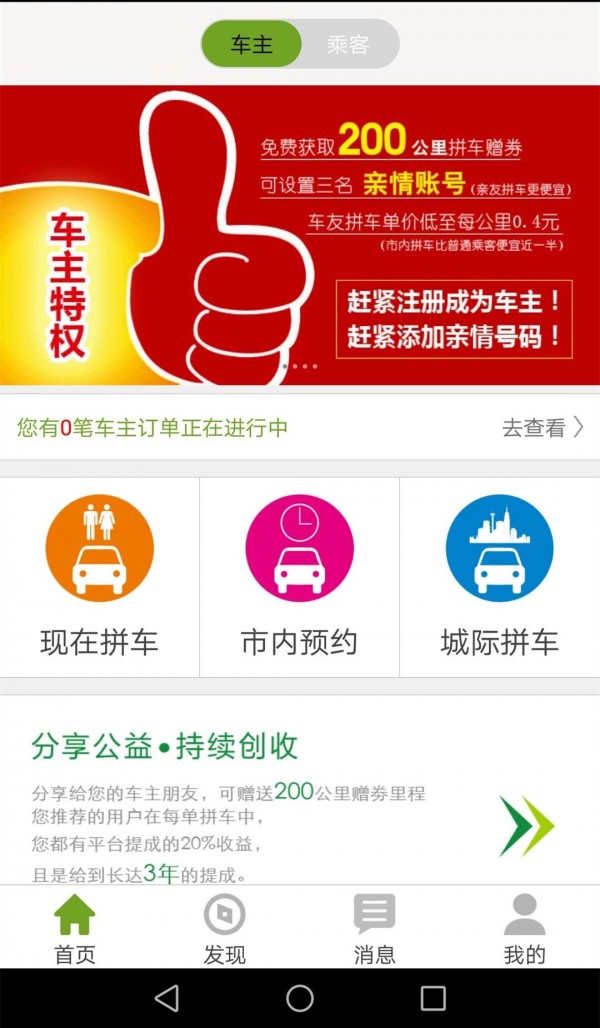The height and width of the screenshot is (1028, 600).
Task: Tap the system back button
Action: (x=167, y=997)
